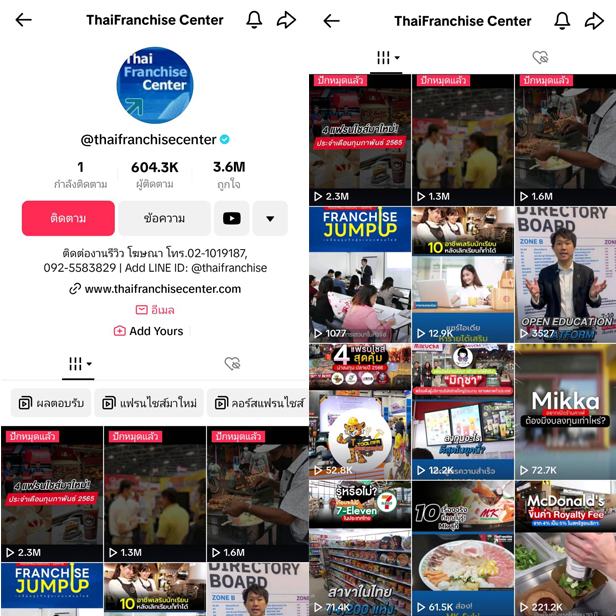Open the video with 12.2K views
616x616 pixels.
pyautogui.click(x=462, y=410)
